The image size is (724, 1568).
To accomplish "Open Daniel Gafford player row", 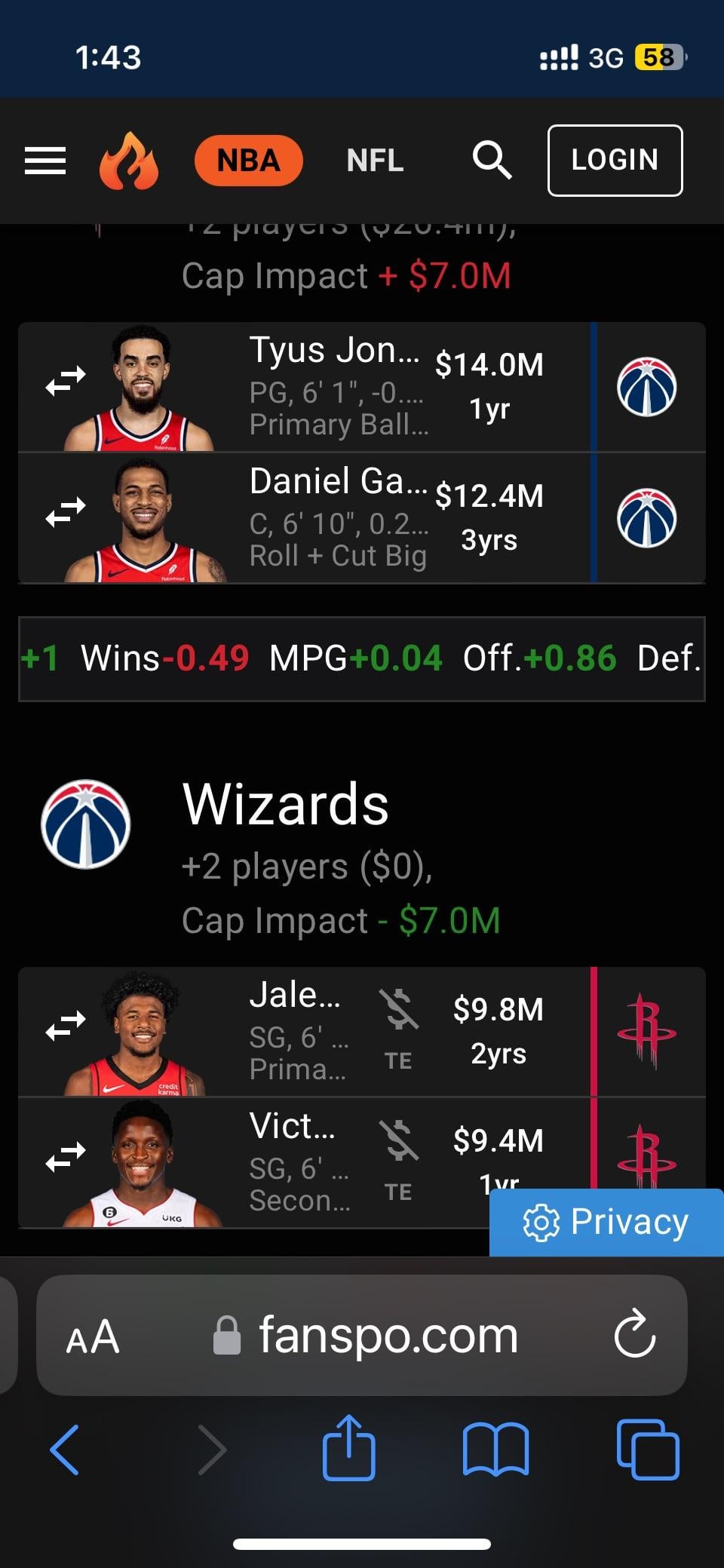I will click(x=339, y=518).
